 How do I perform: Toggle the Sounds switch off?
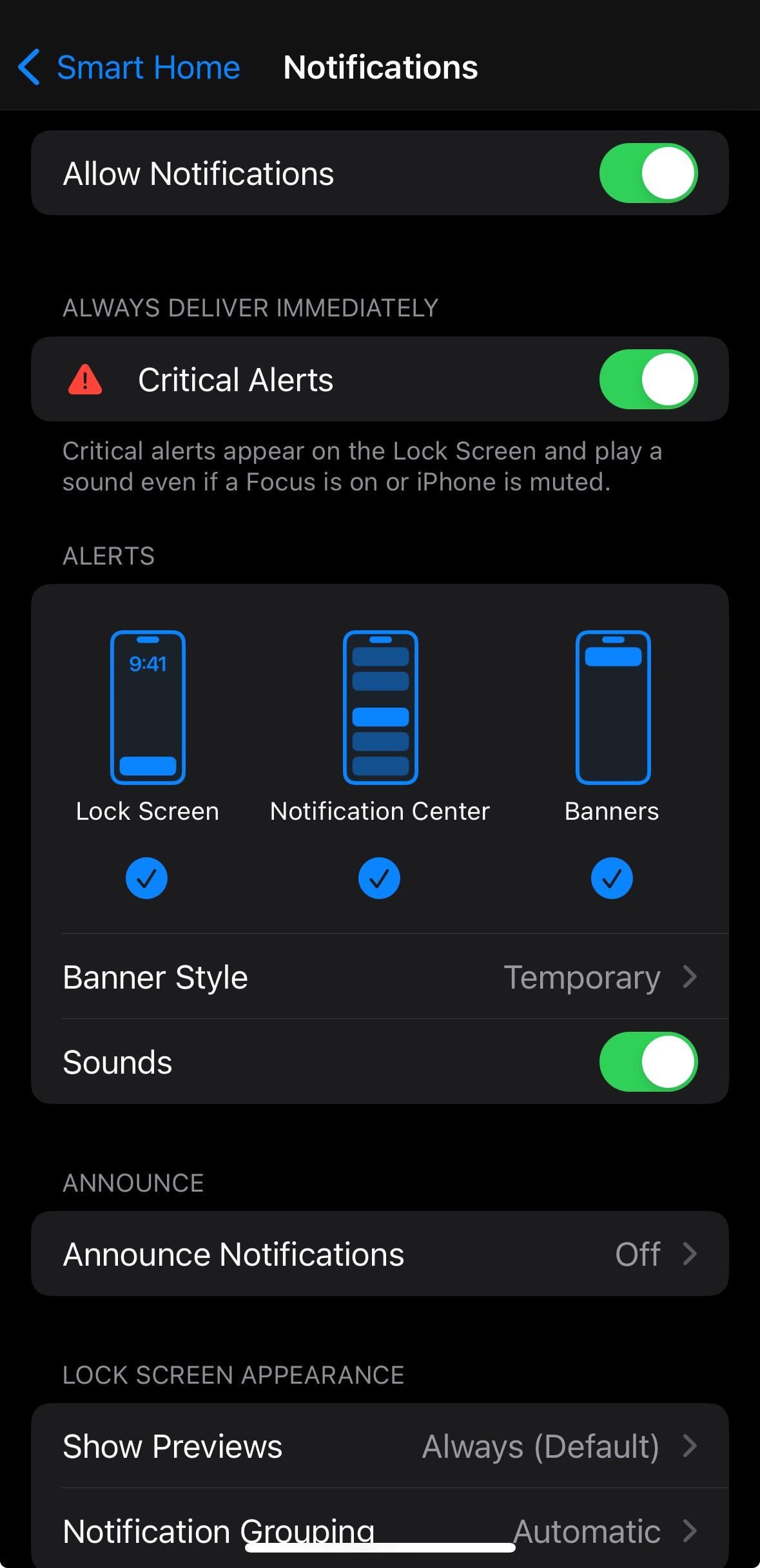pos(648,1061)
